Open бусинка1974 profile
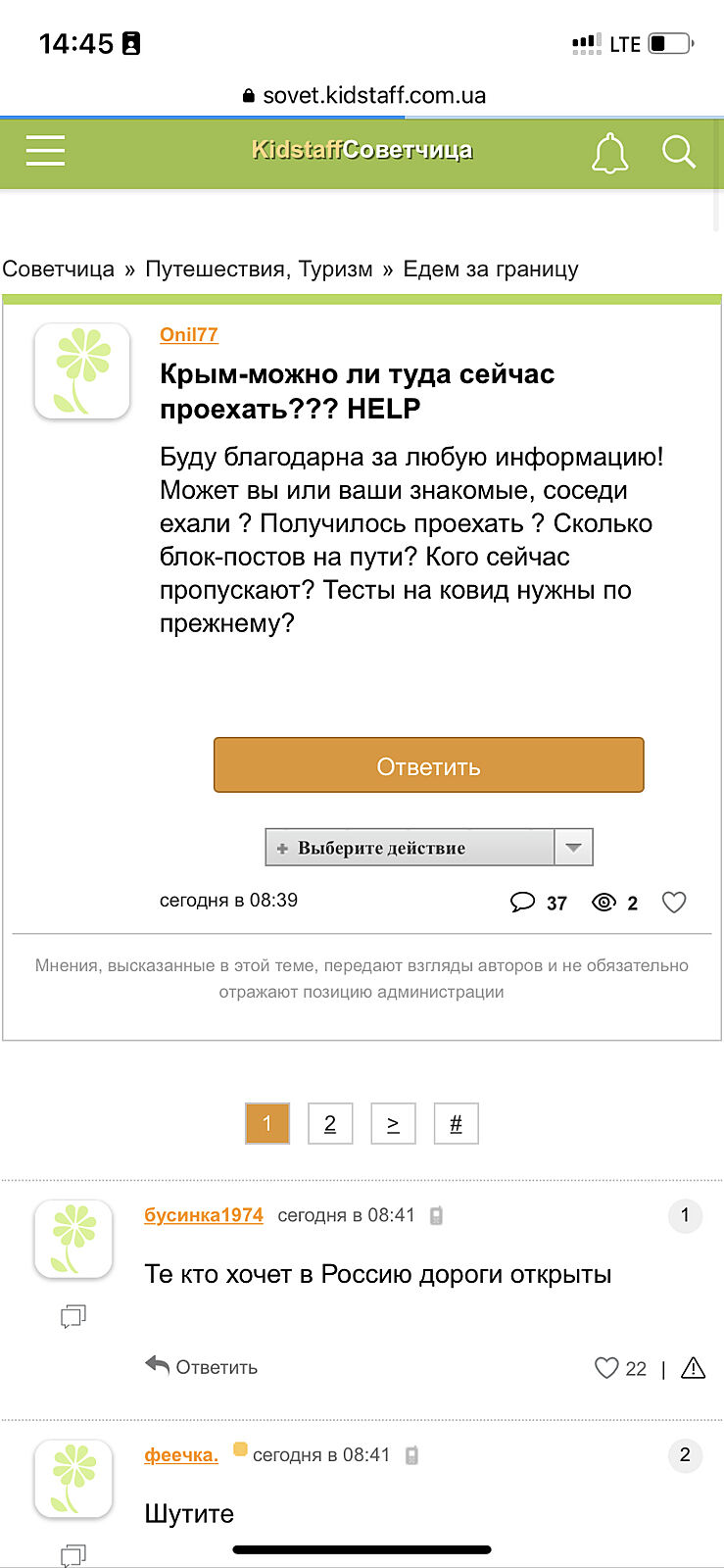The height and width of the screenshot is (1568, 724). click(x=204, y=1215)
